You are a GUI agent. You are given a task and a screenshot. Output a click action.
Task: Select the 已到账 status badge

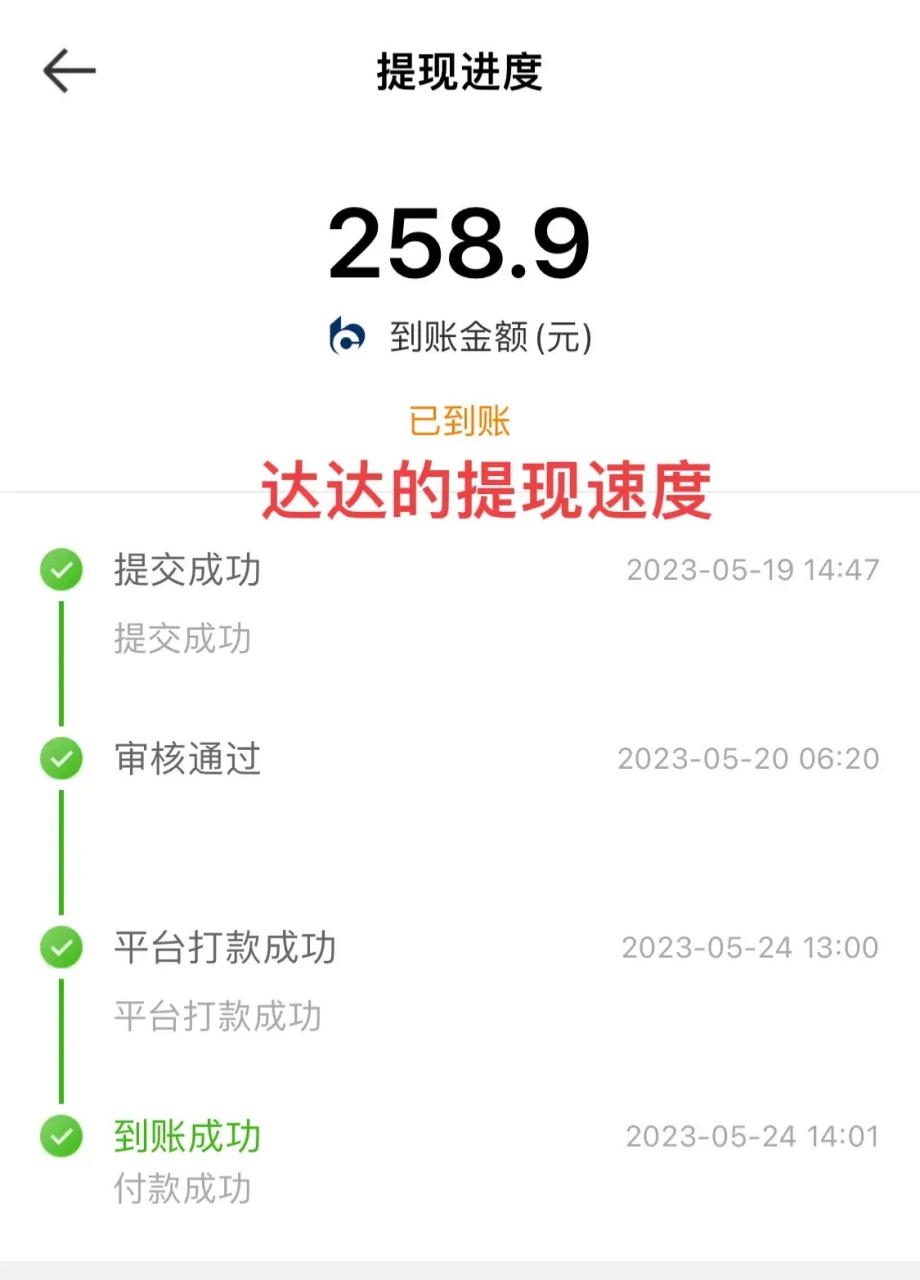[x=459, y=422]
